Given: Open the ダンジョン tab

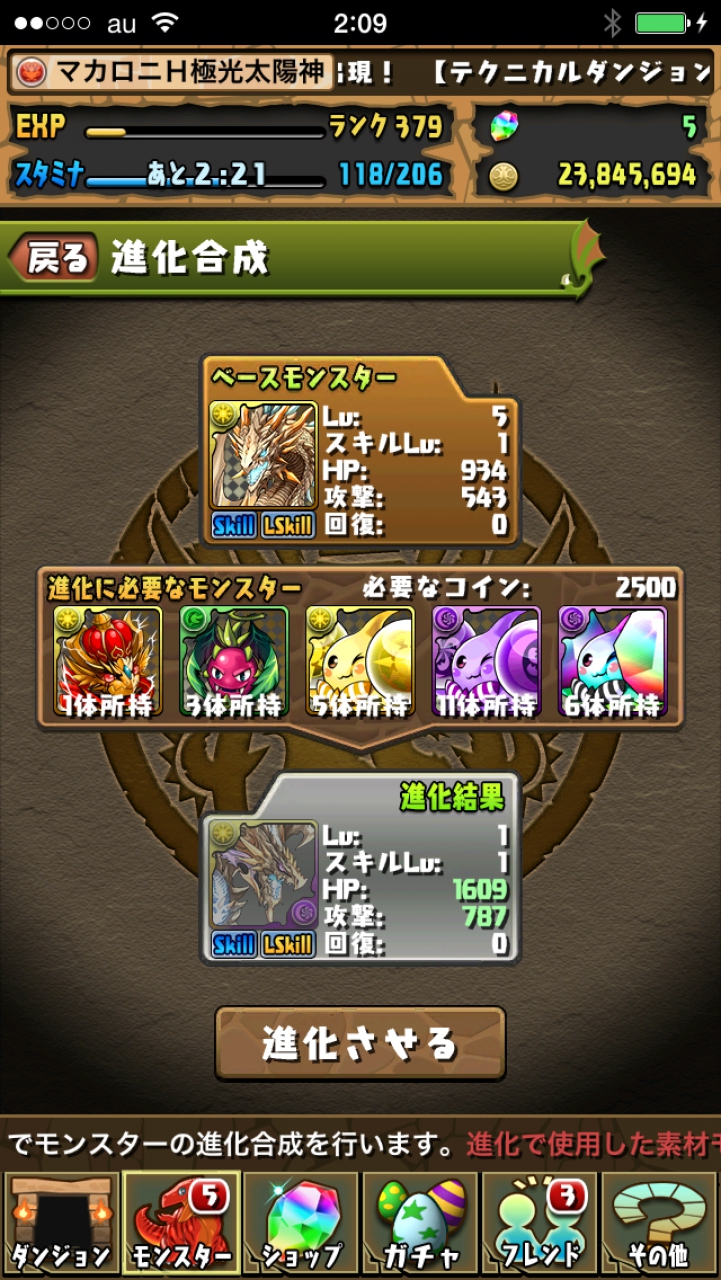Looking at the screenshot, I should [60, 1224].
